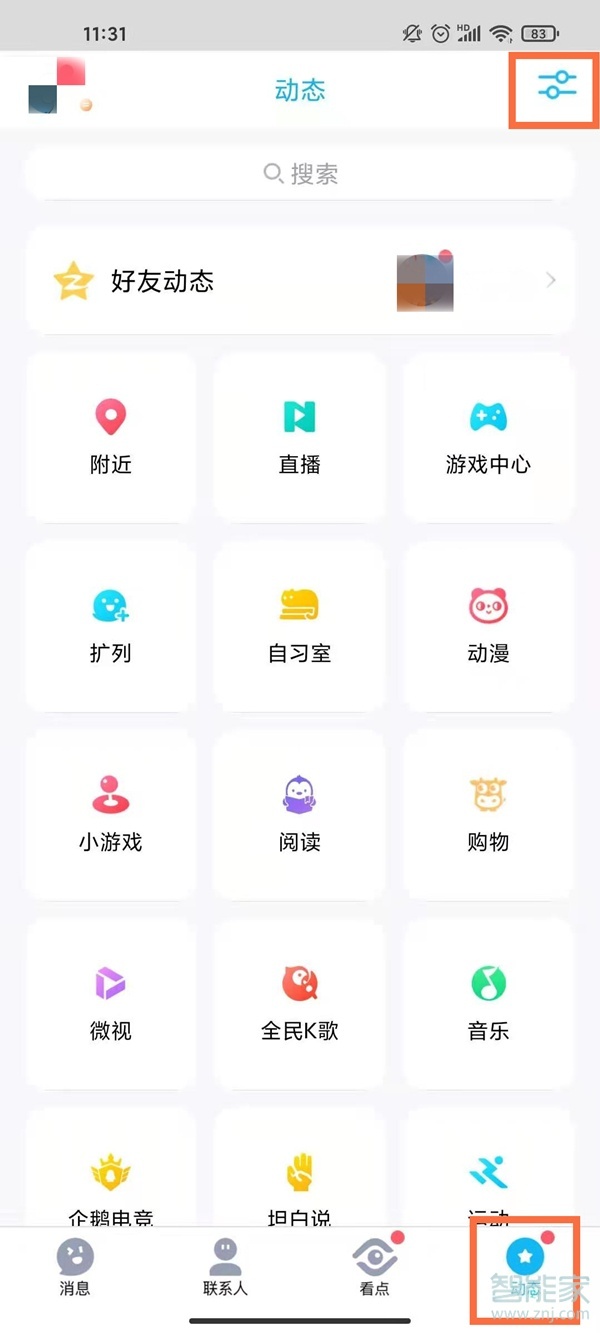Open the 附近 tile

[110, 437]
